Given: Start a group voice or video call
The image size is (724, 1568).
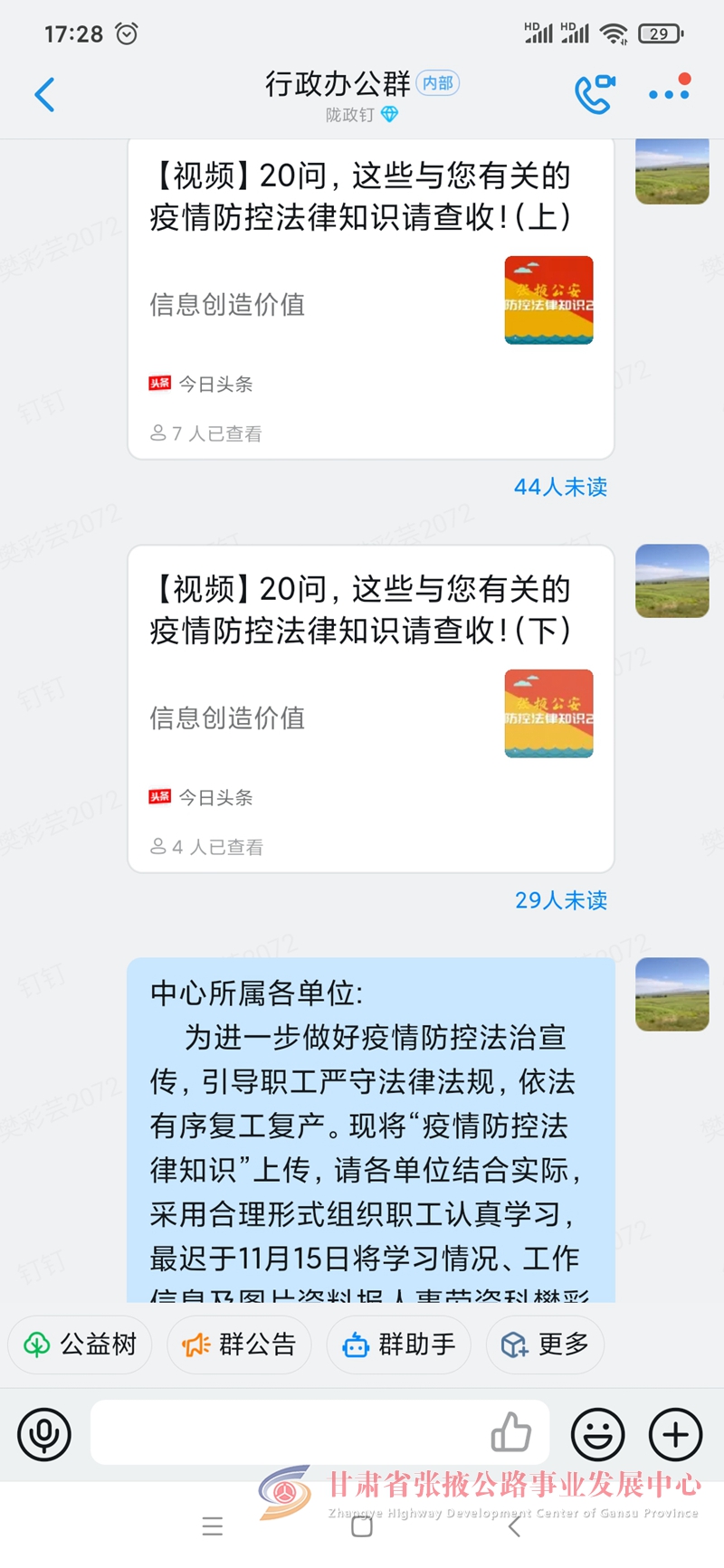Looking at the screenshot, I should [595, 94].
